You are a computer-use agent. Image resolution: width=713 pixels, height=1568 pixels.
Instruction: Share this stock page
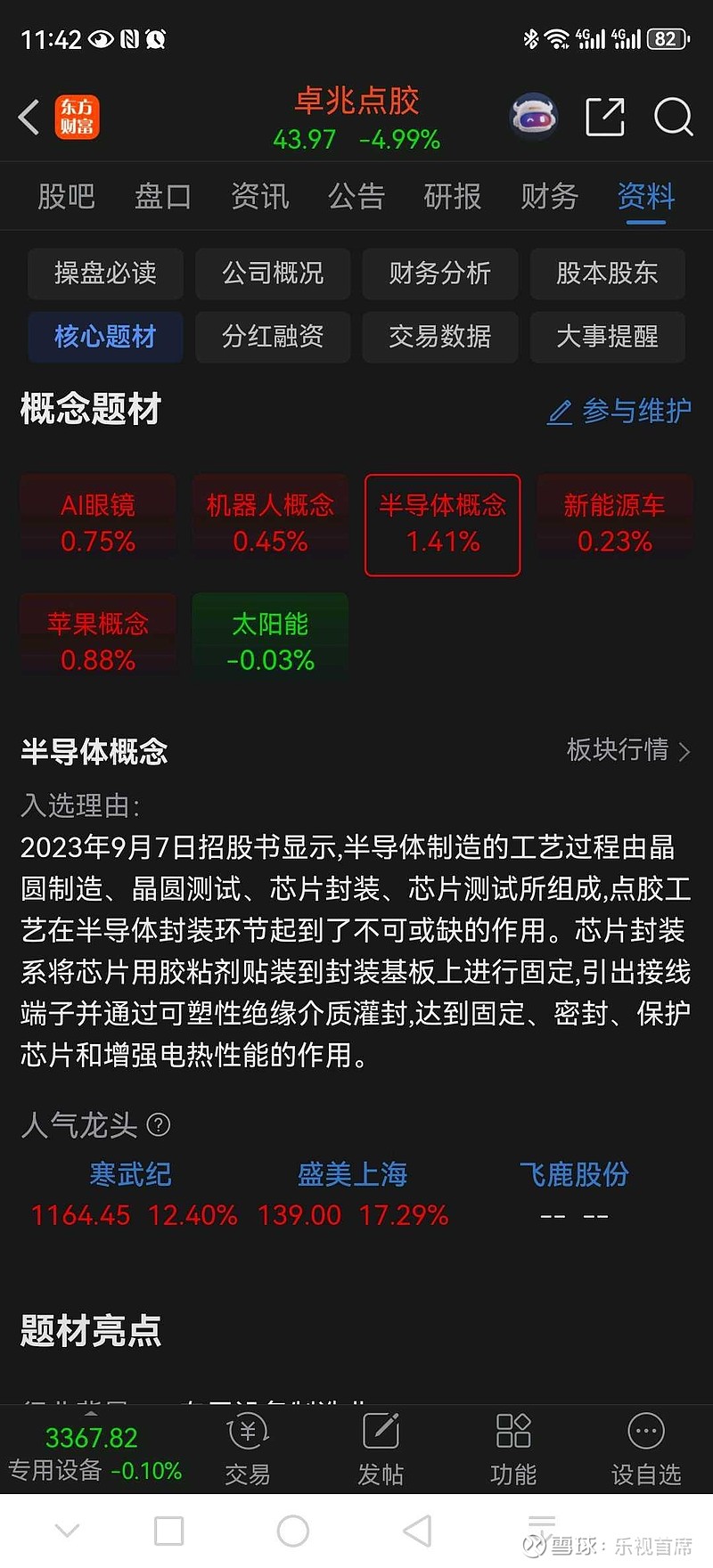(x=604, y=117)
